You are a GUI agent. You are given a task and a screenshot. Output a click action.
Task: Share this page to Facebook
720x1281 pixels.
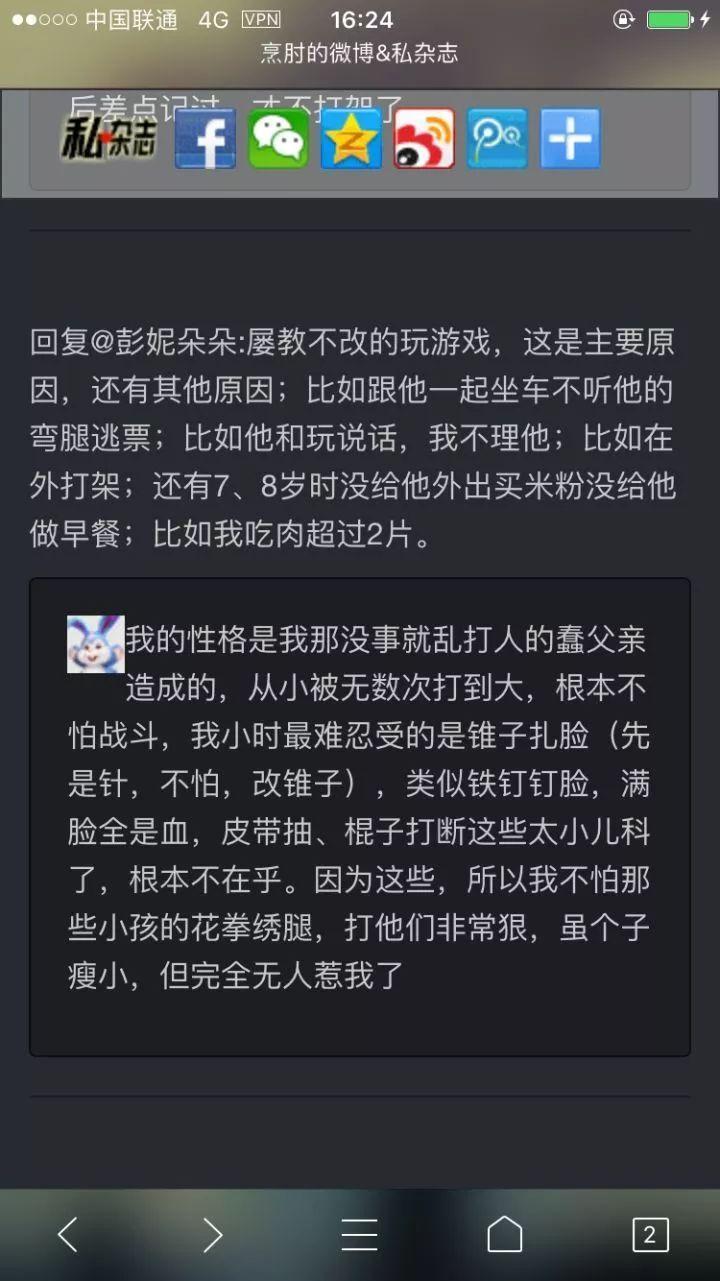[205, 139]
